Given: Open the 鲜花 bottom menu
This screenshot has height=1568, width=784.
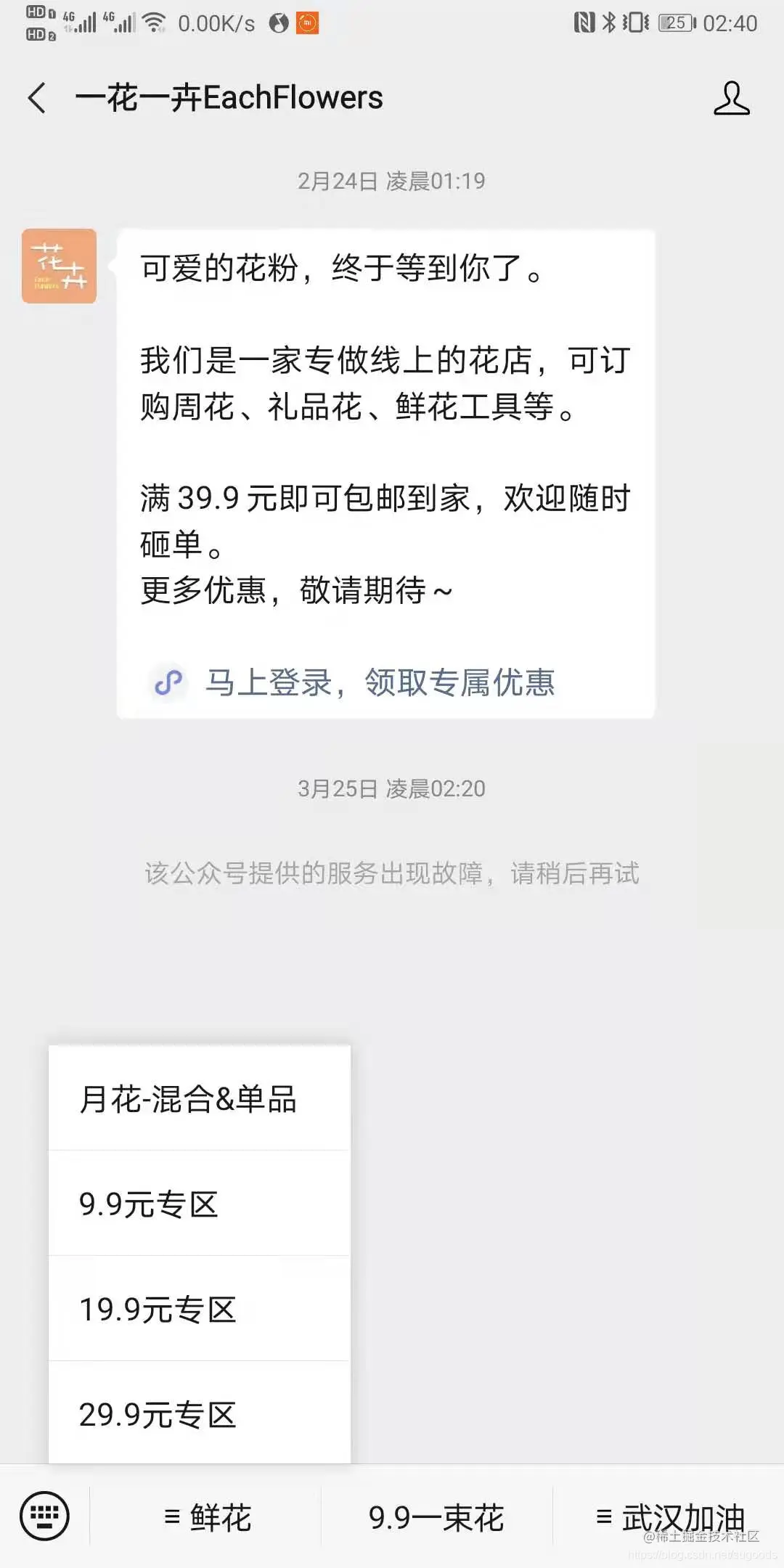Looking at the screenshot, I should pyautogui.click(x=208, y=1517).
